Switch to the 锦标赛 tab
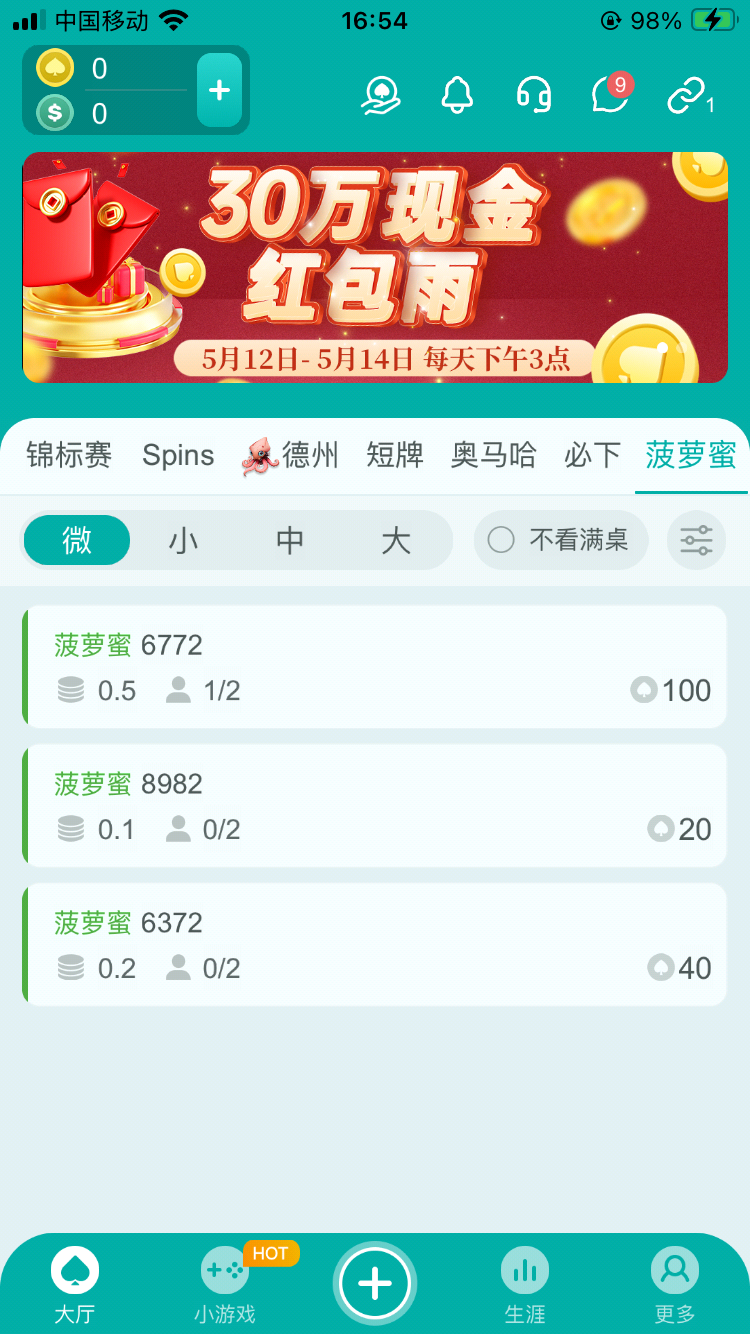The image size is (750, 1334). (67, 455)
